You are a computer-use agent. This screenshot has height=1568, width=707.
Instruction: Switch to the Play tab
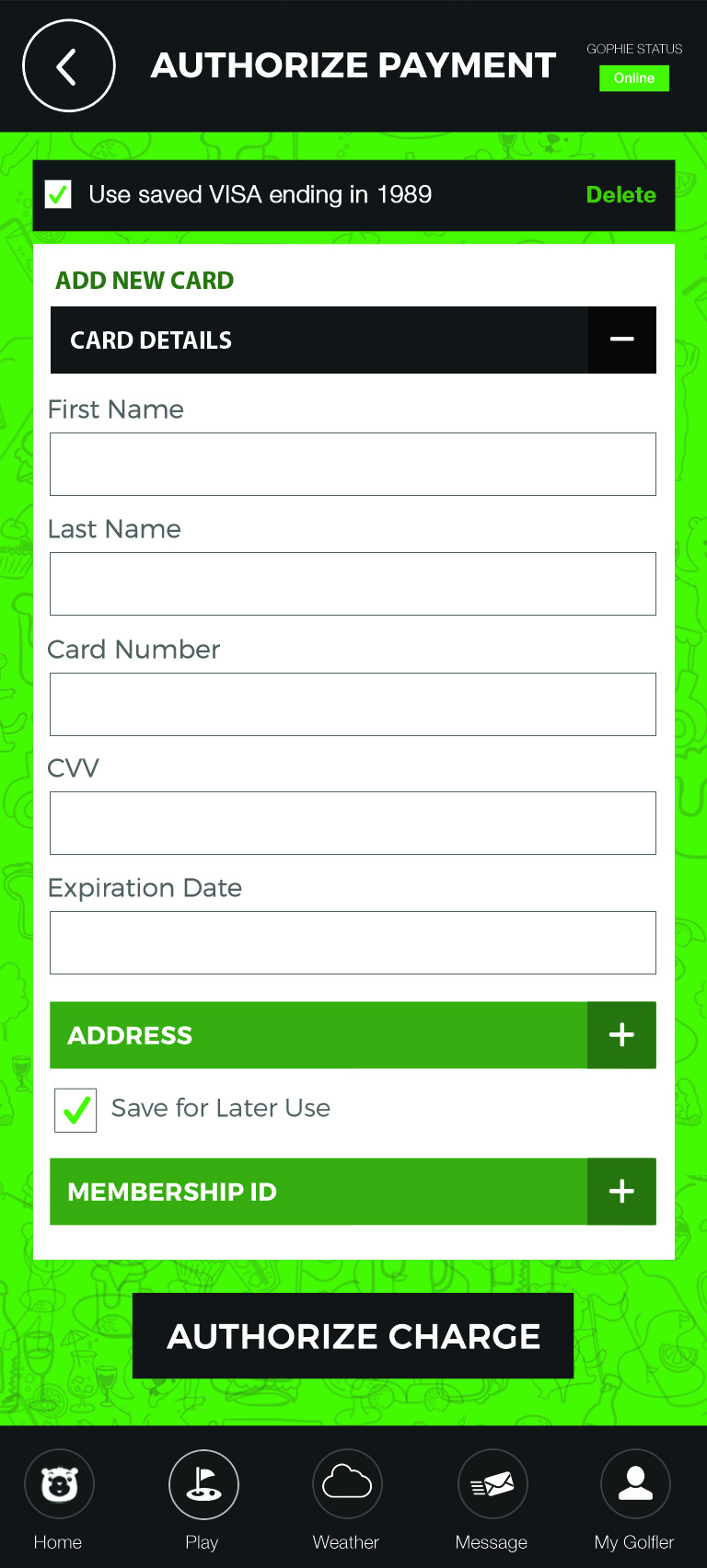[203, 1500]
